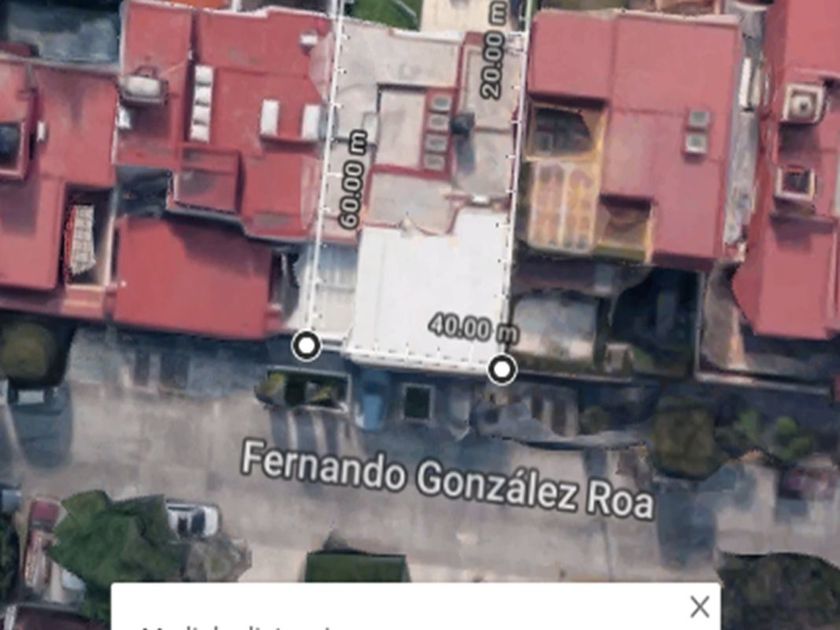This screenshot has width=840, height=630.
Task: Select the measurement point left of the white roof
Action: click(x=307, y=346)
